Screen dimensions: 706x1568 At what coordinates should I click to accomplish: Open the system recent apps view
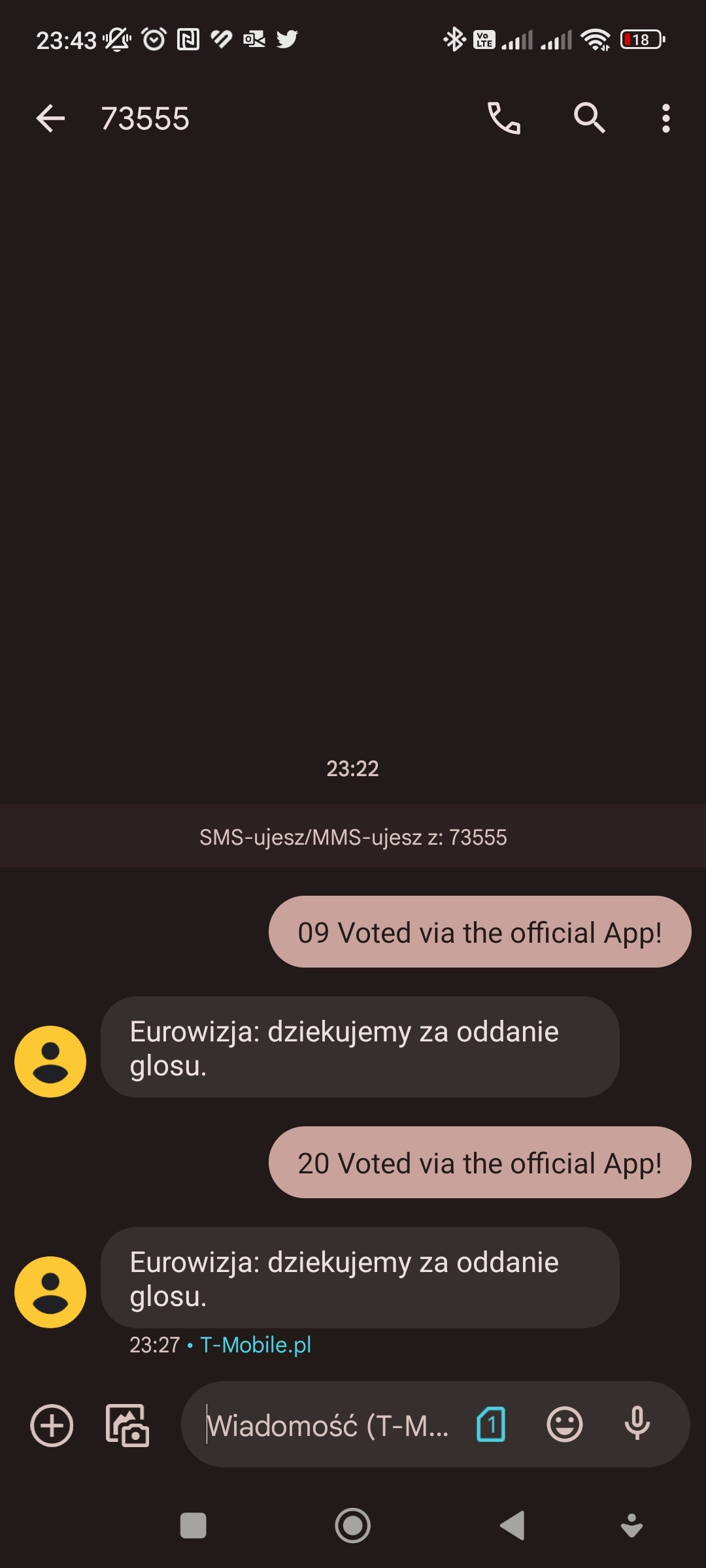193,1526
